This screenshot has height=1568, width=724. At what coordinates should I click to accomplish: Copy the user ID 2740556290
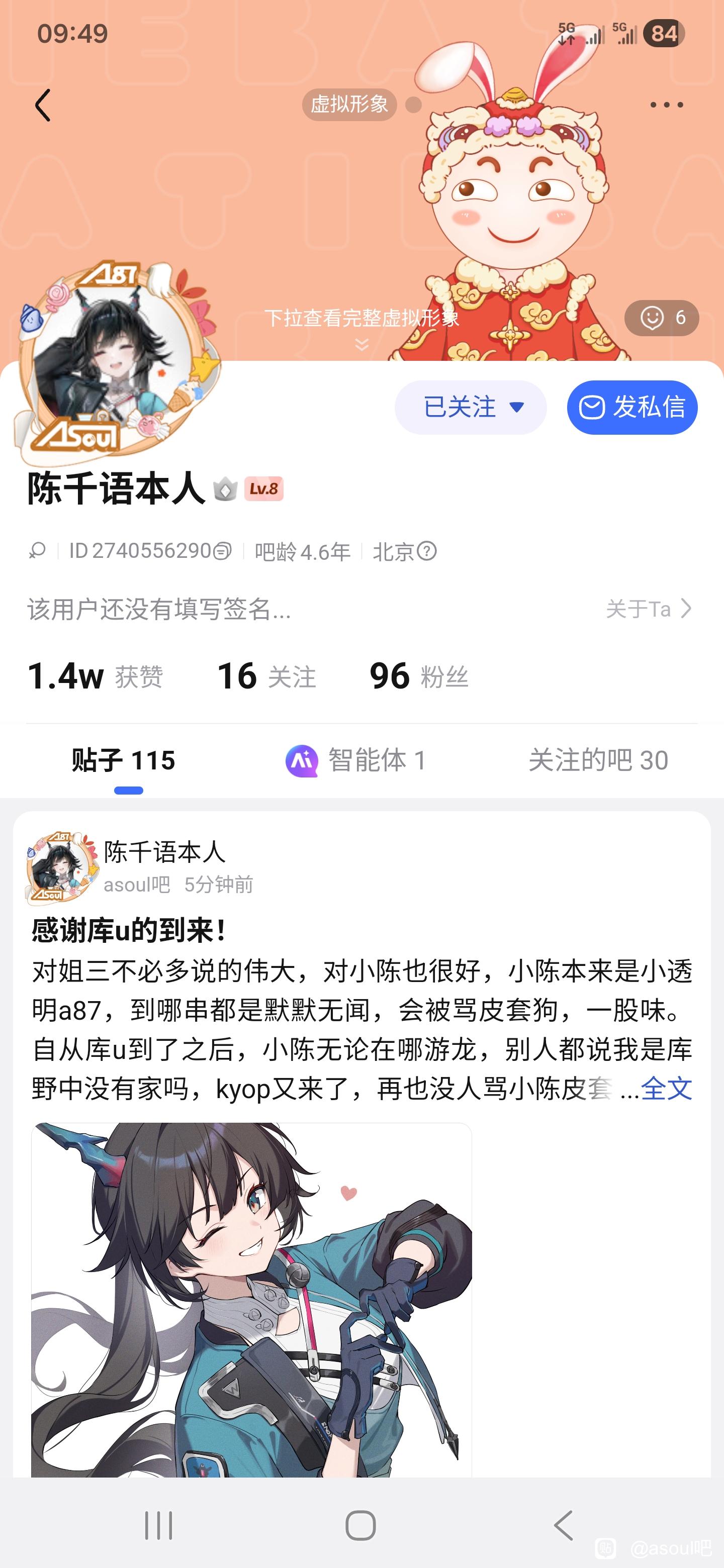pyautogui.click(x=223, y=551)
